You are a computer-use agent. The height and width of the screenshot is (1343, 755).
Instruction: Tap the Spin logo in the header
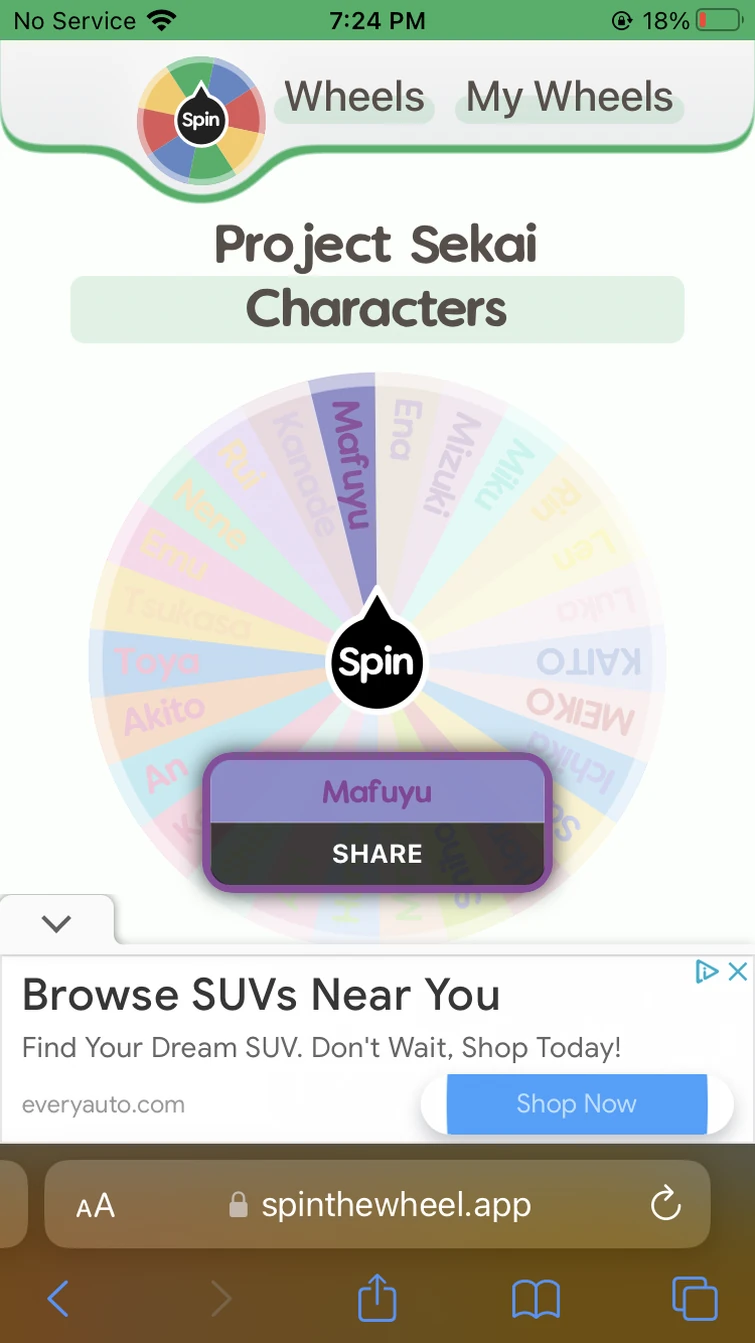[201, 120]
